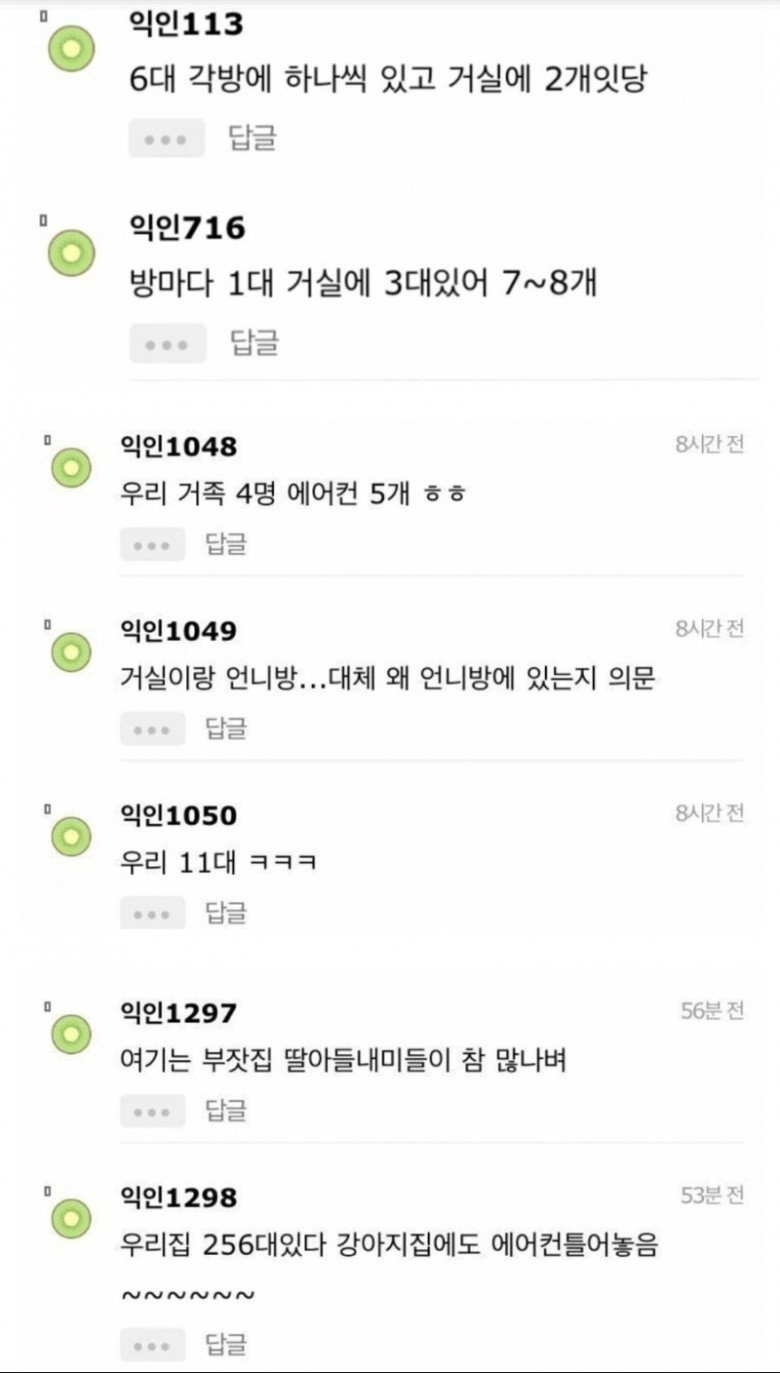Reply to 익인1298's comment
780x1373 pixels.
point(226,1344)
